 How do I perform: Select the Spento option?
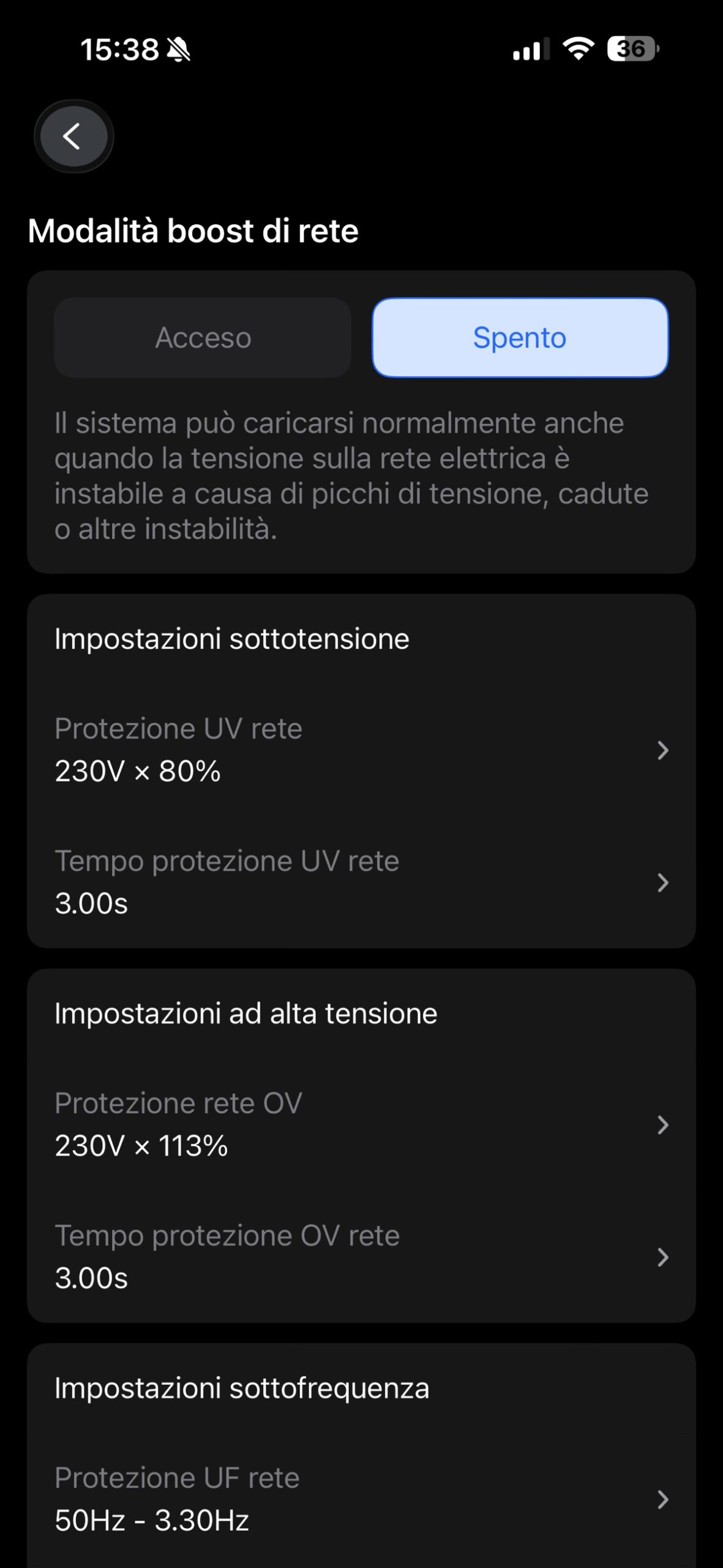[x=520, y=337]
